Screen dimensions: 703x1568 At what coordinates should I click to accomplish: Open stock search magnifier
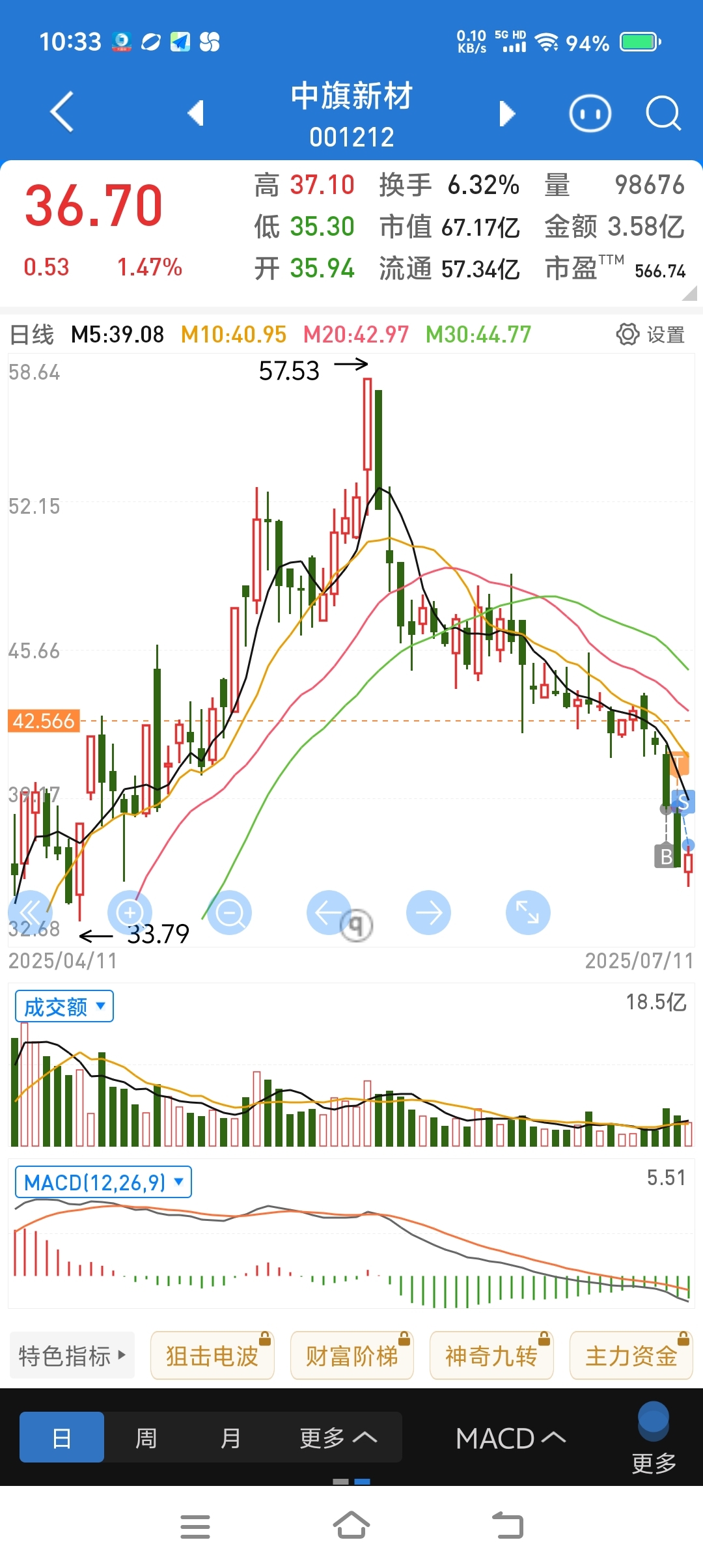[663, 114]
